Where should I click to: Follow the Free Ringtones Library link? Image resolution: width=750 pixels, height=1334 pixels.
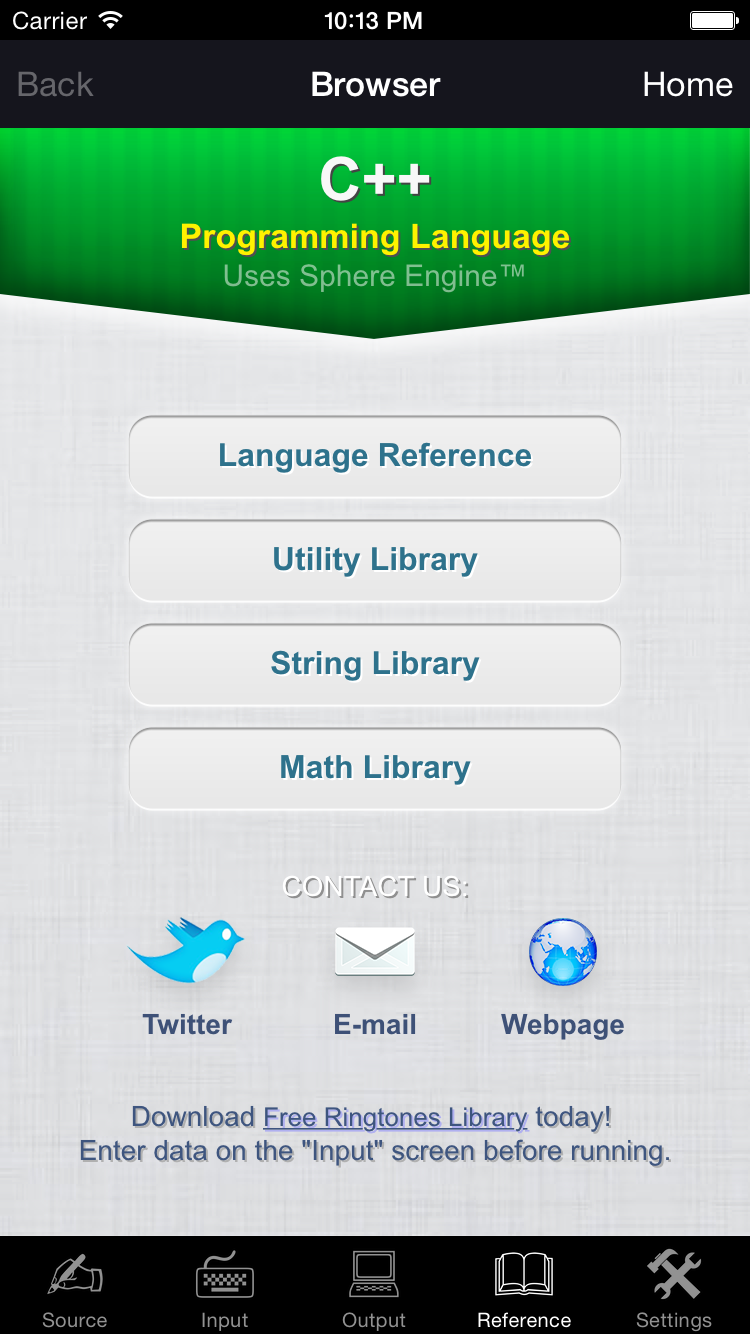[x=395, y=1117]
